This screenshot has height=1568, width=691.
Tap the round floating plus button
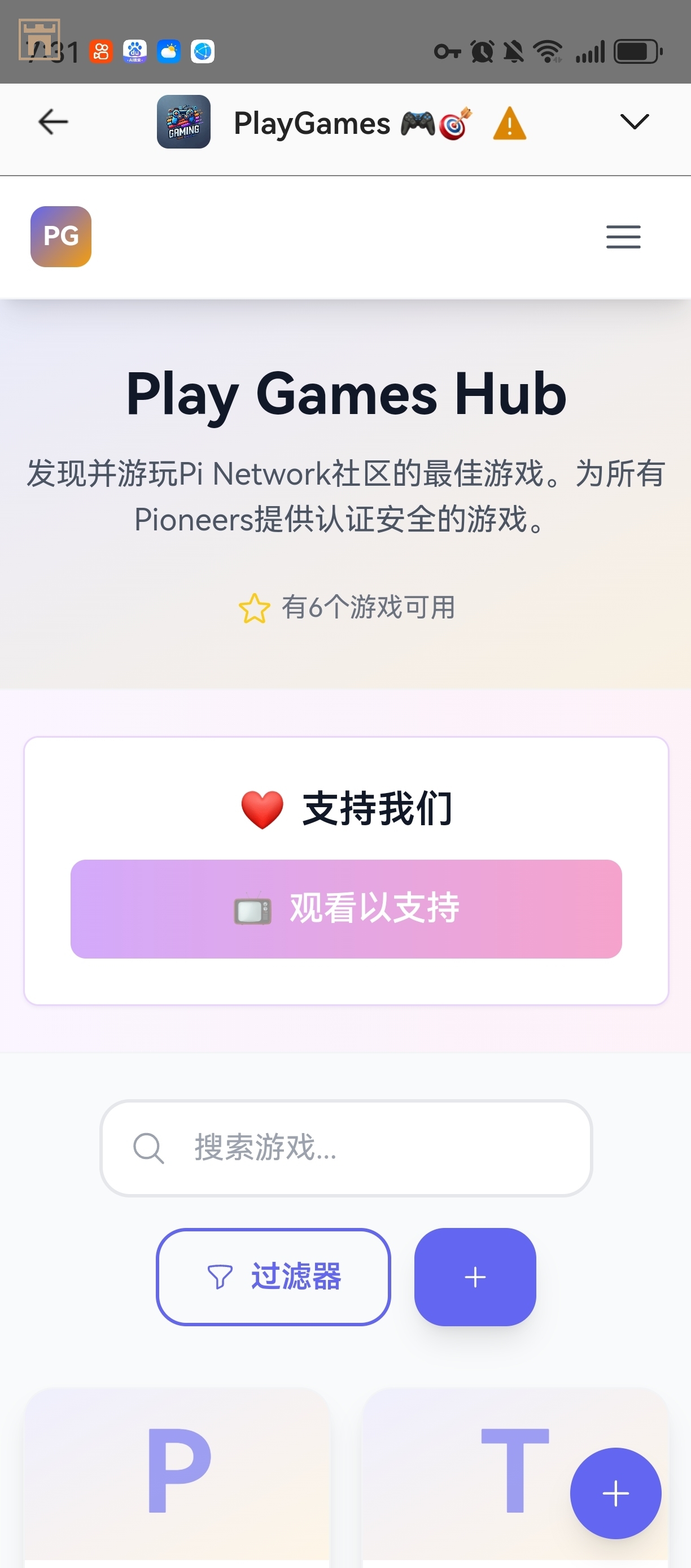coord(615,1493)
